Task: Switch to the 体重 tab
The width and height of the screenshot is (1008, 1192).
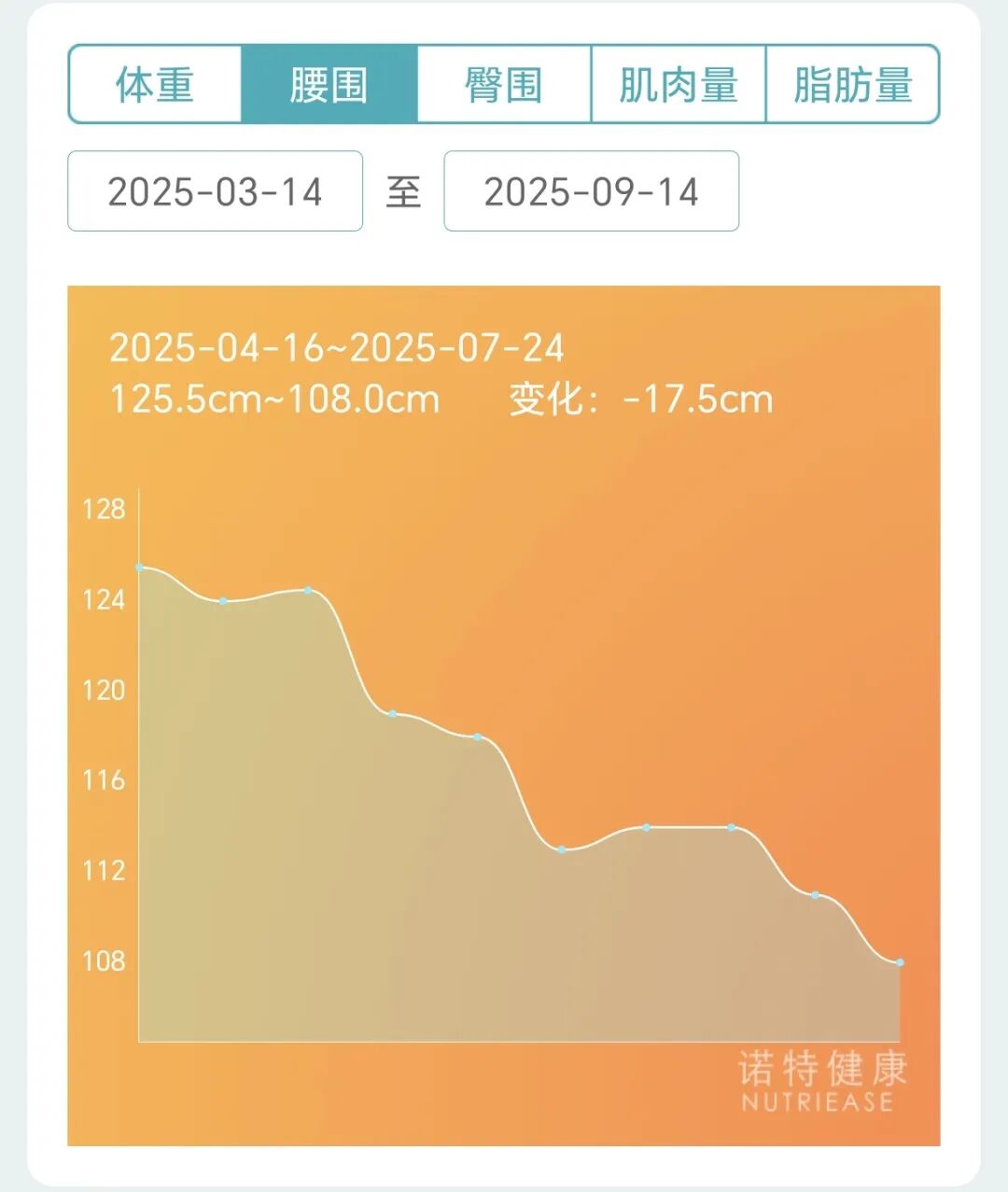Action: [x=155, y=85]
